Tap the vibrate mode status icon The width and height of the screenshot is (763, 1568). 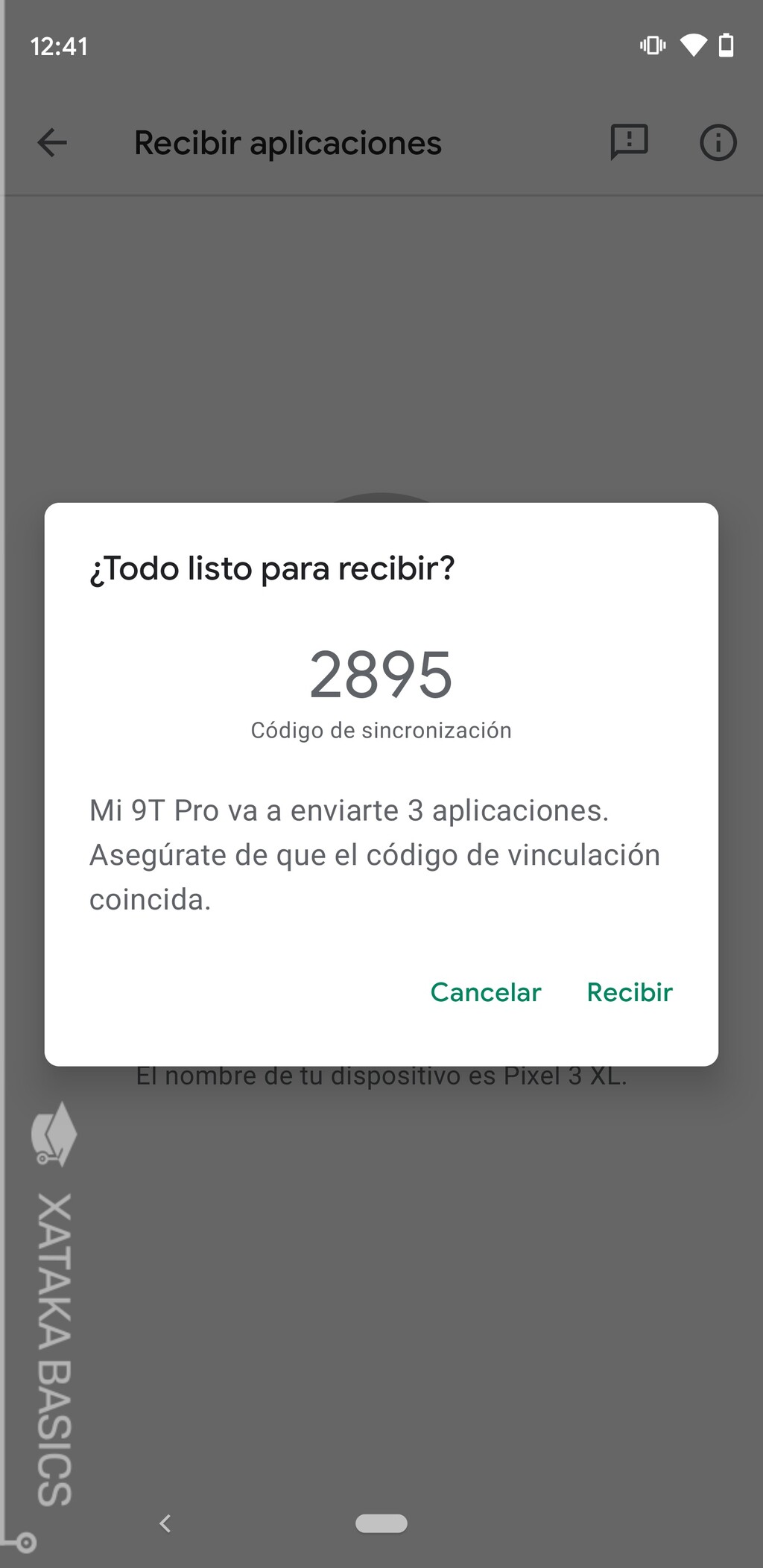pos(651,45)
